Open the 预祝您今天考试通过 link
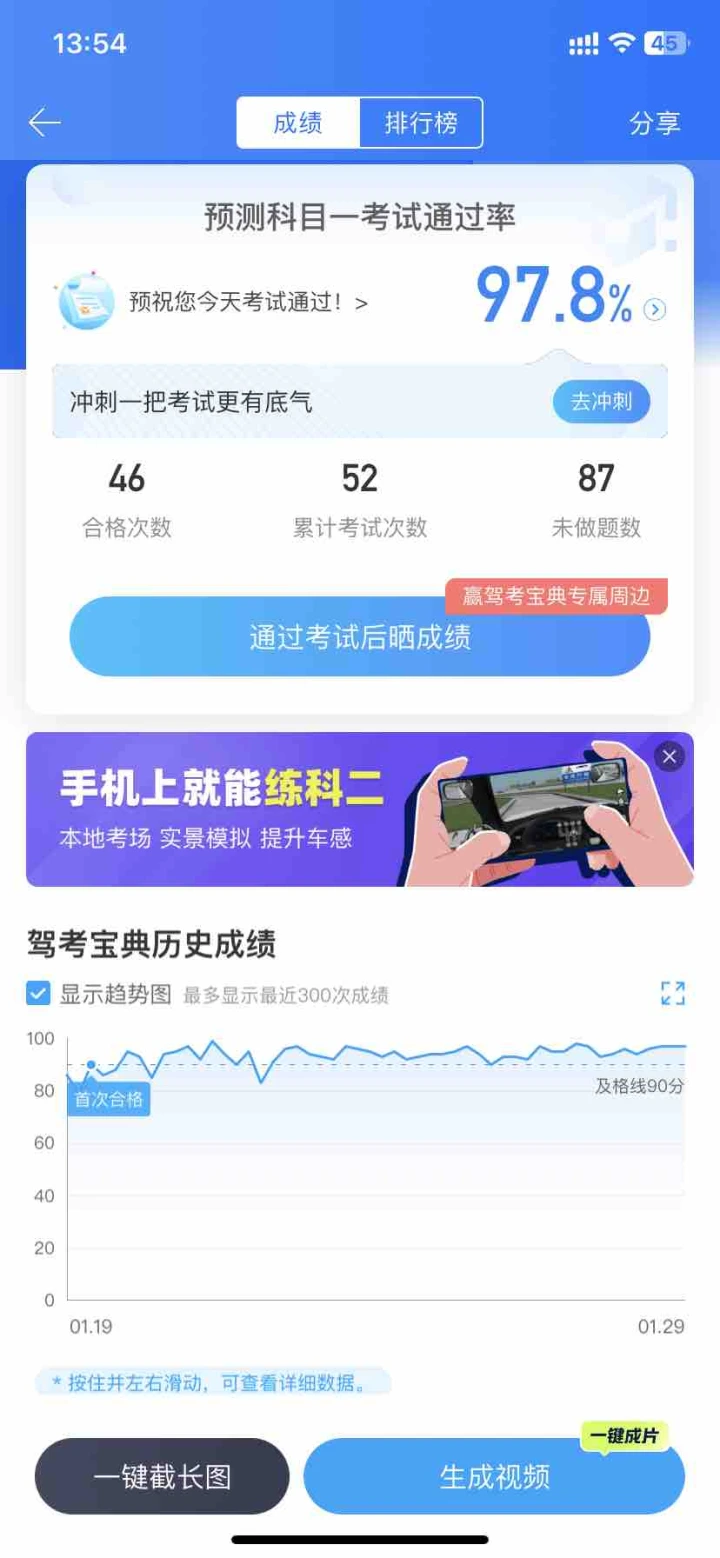720x1558 pixels. pyautogui.click(x=248, y=301)
